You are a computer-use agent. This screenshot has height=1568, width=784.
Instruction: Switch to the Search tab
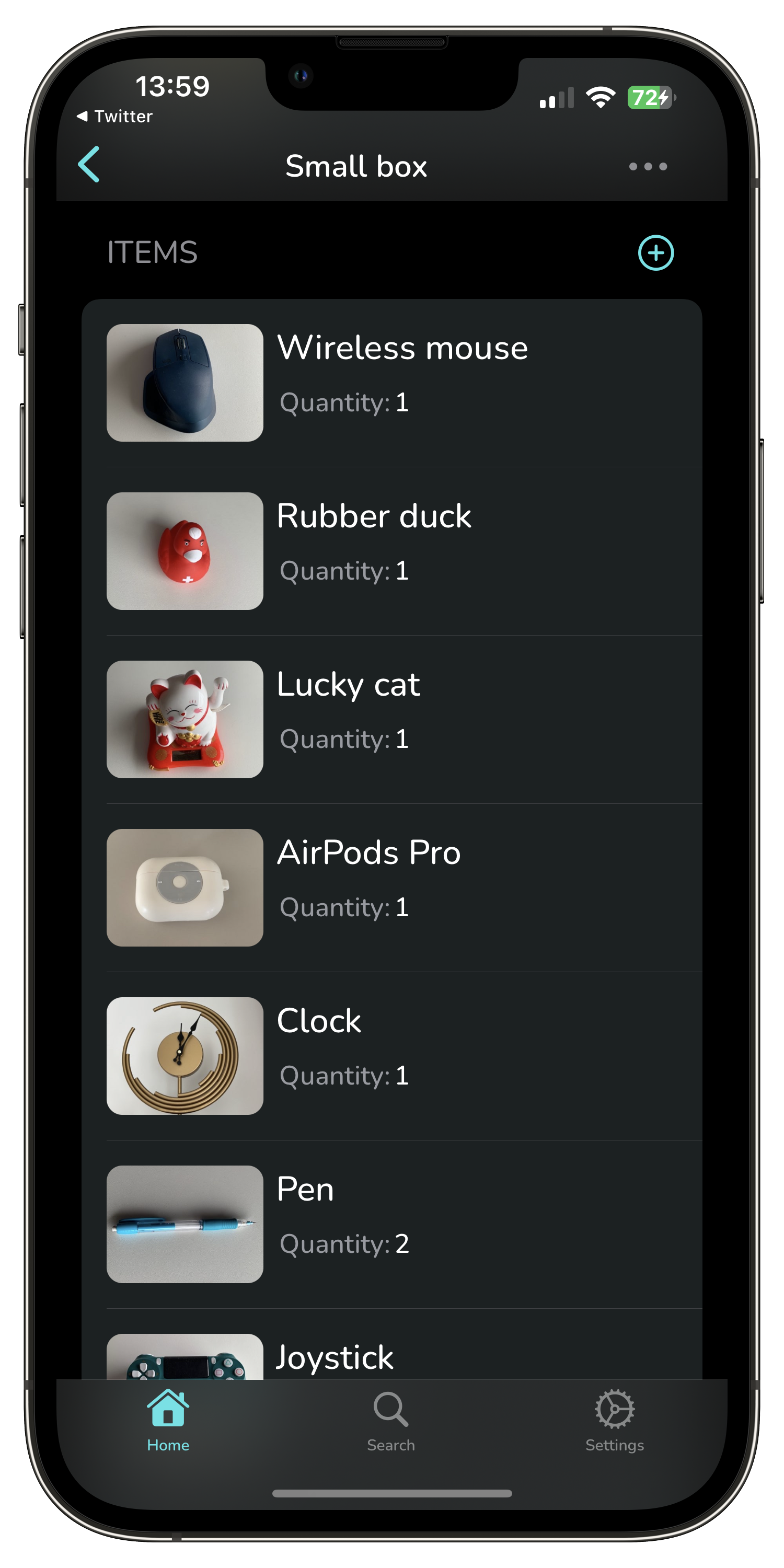coord(391,1421)
